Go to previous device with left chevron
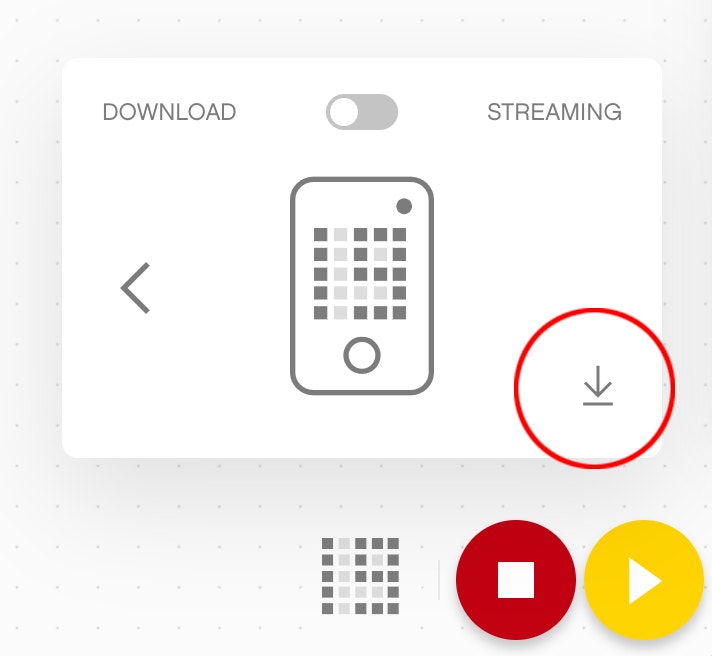 [136, 288]
